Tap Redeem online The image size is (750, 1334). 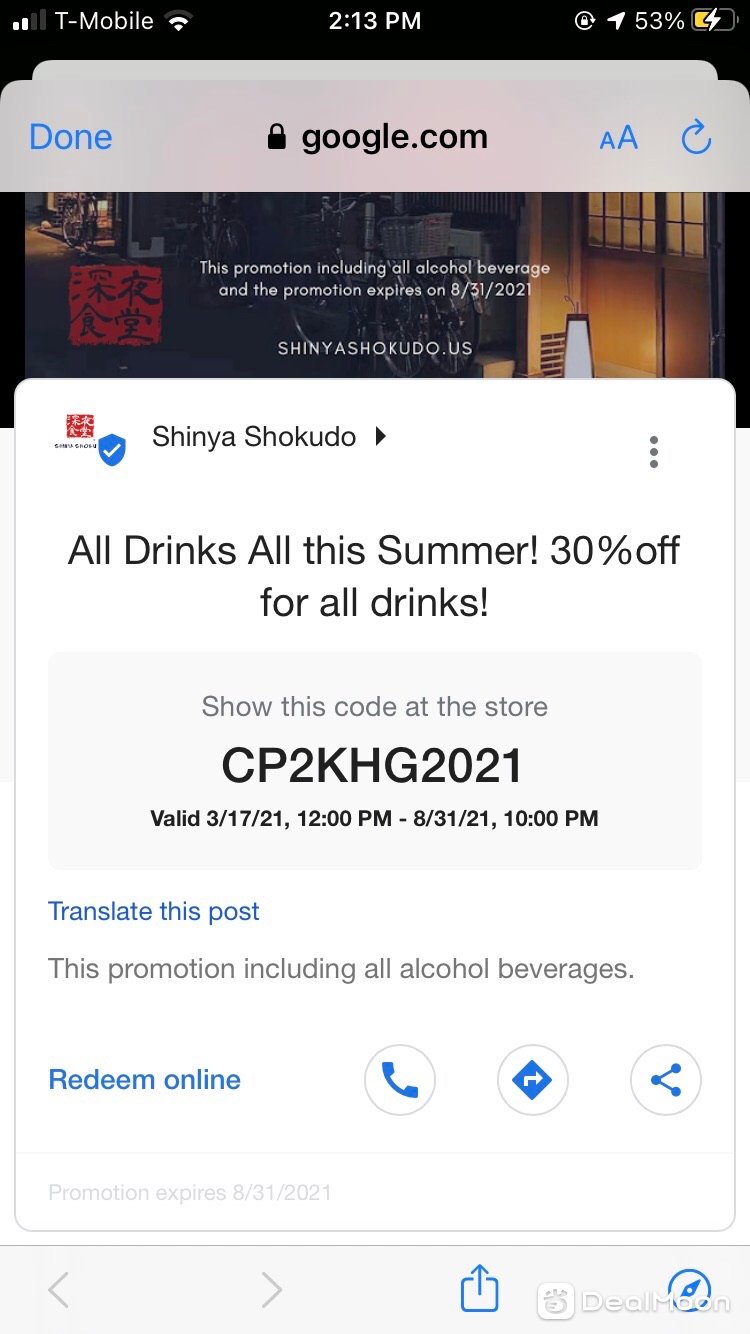pos(145,1080)
